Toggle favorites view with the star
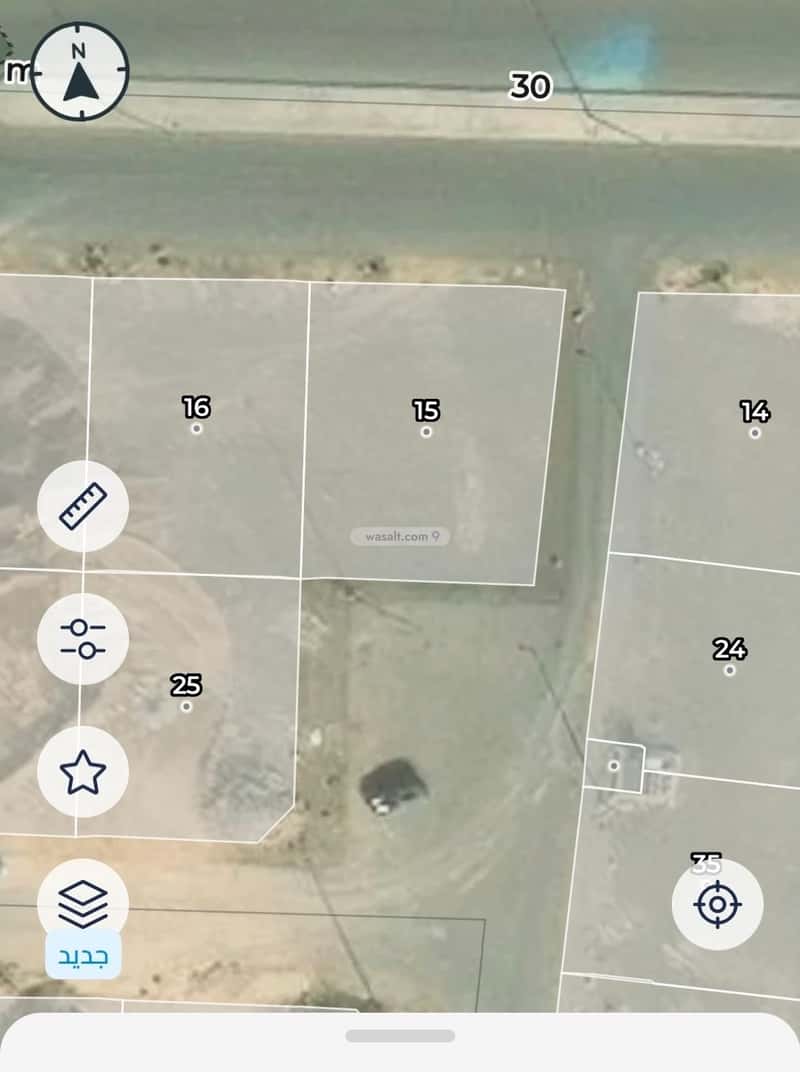This screenshot has height=1072, width=800. click(84, 772)
